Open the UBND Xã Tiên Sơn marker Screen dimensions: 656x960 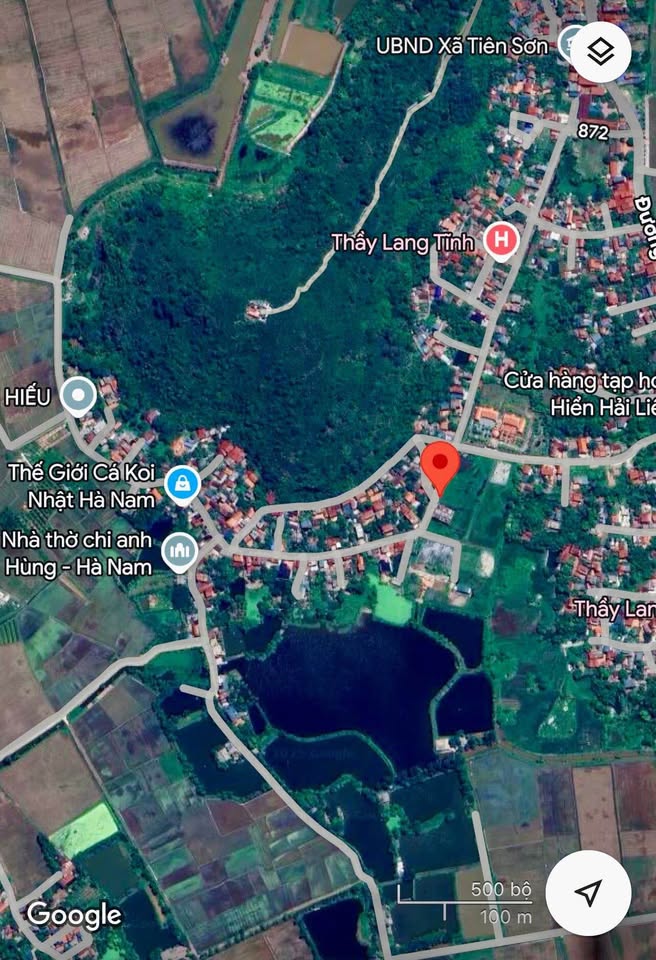click(x=571, y=43)
